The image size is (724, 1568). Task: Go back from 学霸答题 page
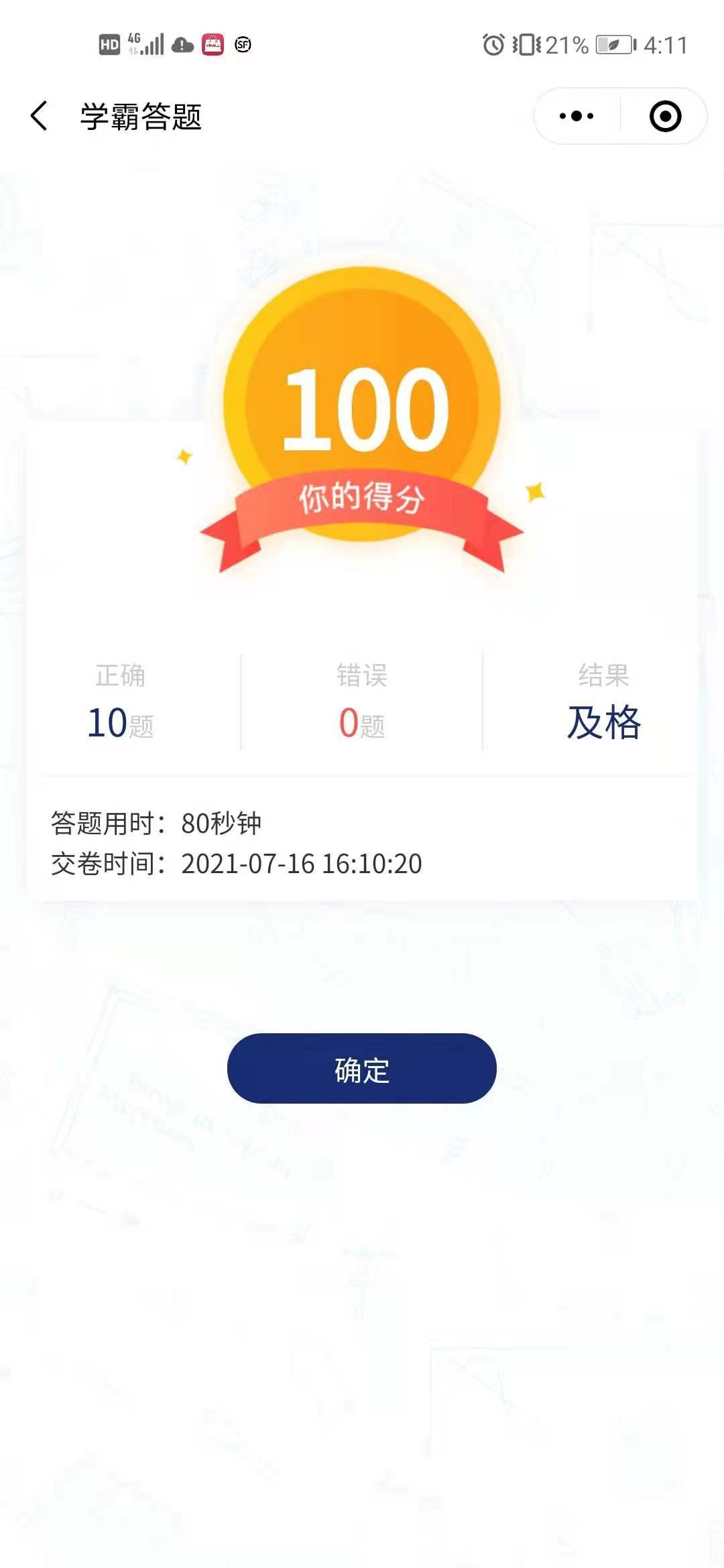tap(40, 117)
